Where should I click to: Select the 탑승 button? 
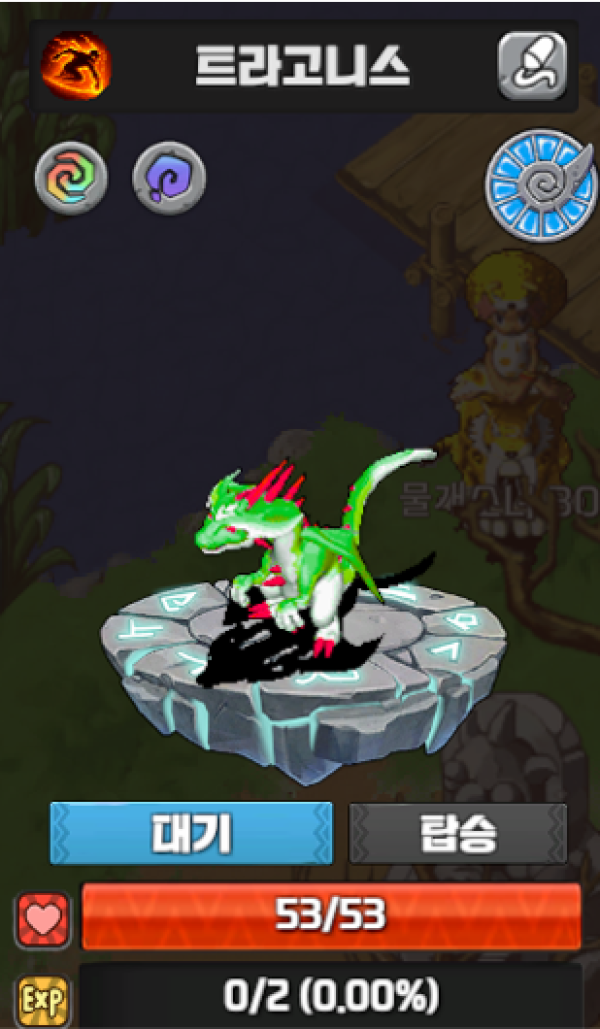(x=457, y=833)
